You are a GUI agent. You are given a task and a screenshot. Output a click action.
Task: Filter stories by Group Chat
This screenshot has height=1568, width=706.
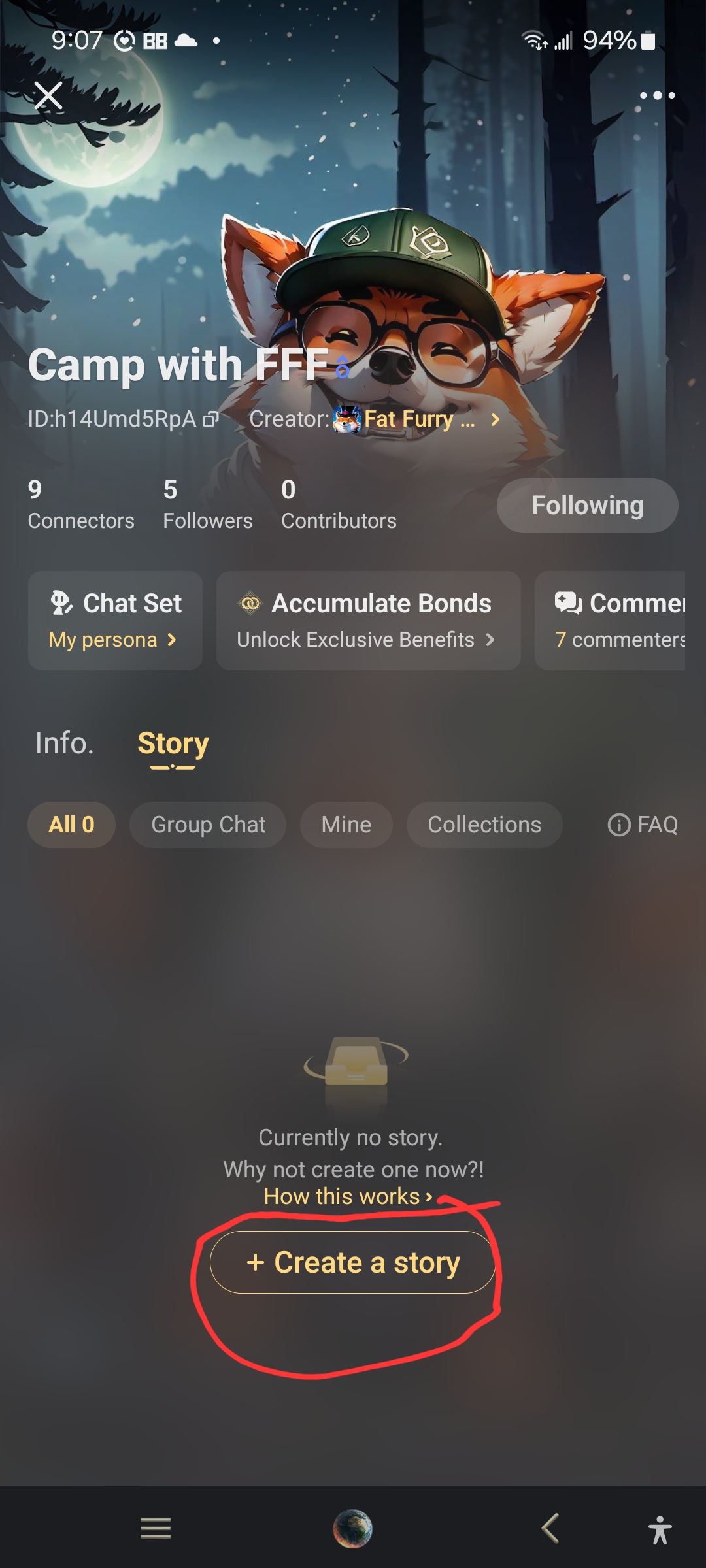coord(208,825)
